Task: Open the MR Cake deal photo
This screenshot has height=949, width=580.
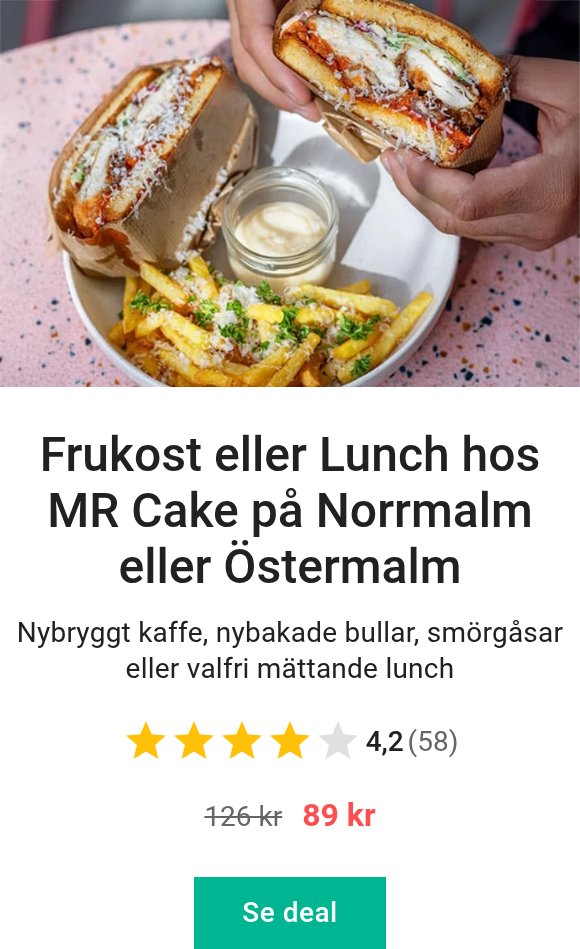Action: pos(290,193)
